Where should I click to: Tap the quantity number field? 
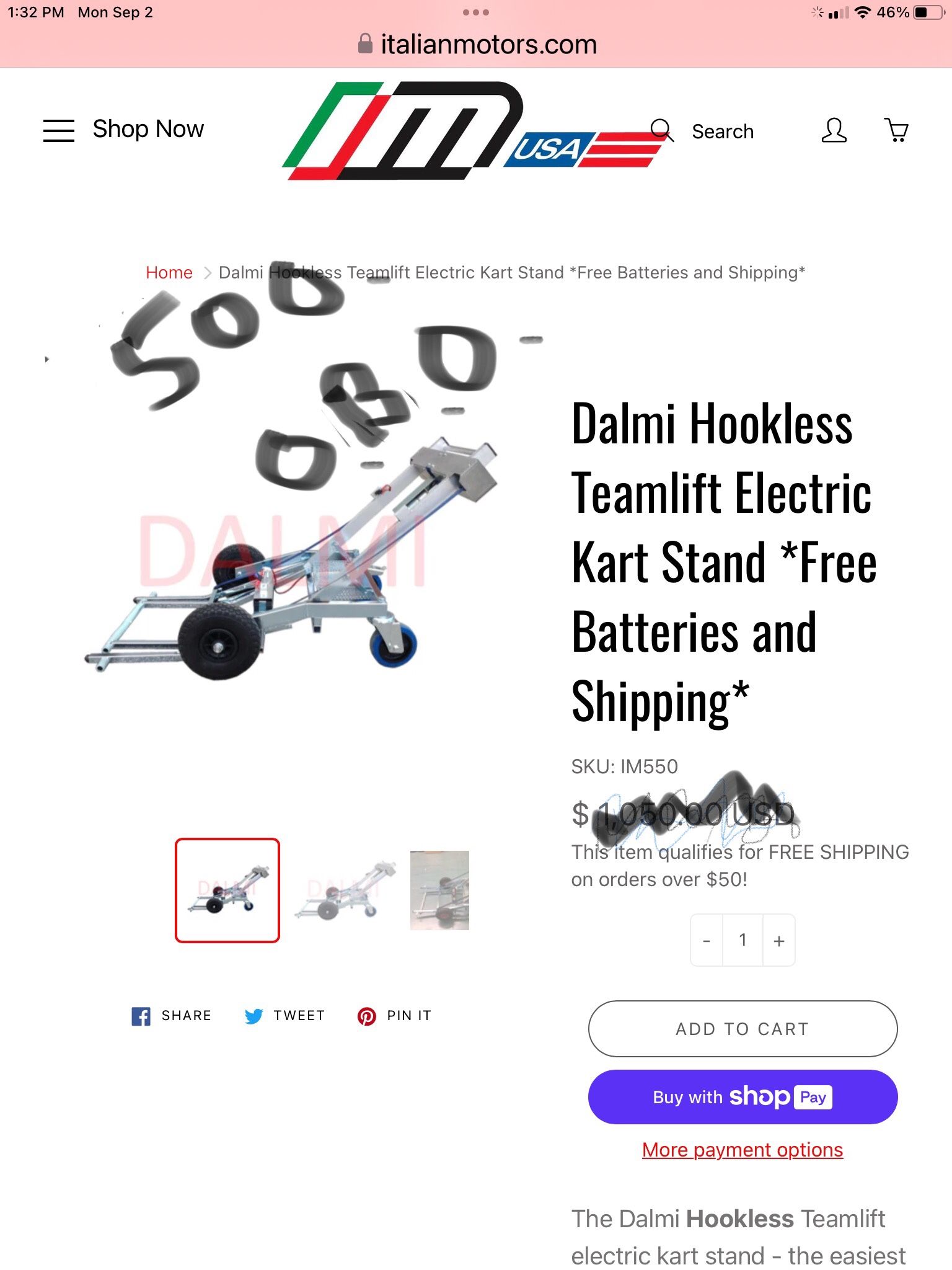point(743,940)
